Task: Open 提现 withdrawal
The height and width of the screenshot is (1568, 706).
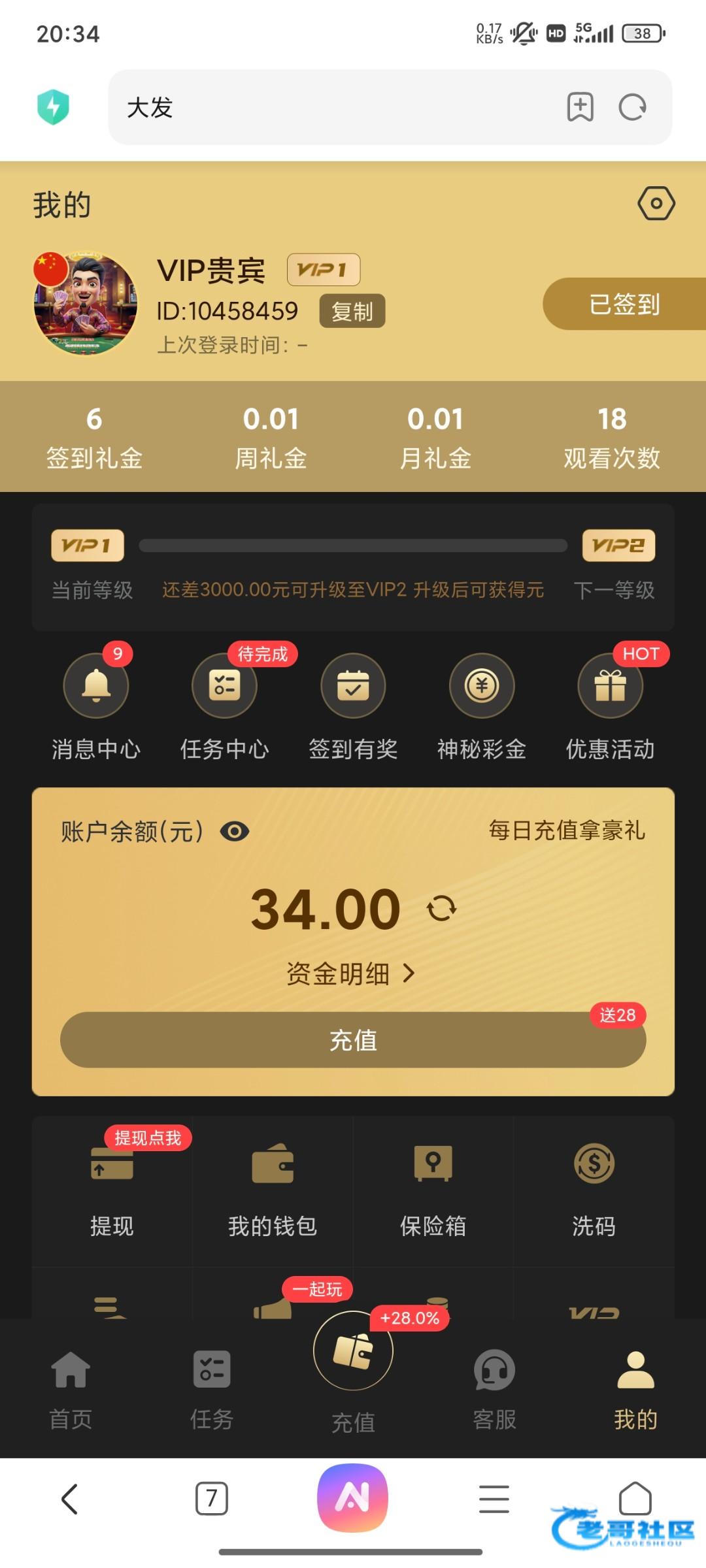Action: tap(112, 1189)
